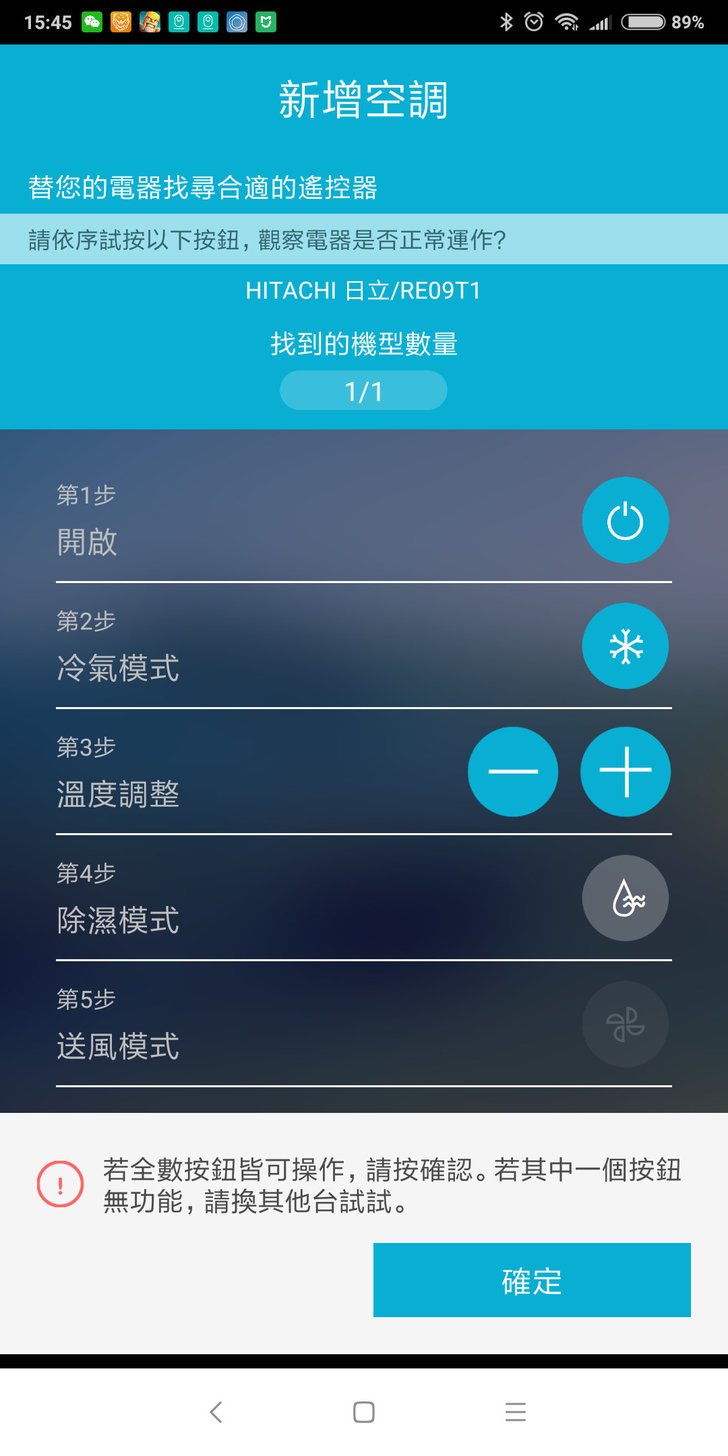
Task: Test the 冷氣模式 snowflake button
Action: [x=625, y=646]
